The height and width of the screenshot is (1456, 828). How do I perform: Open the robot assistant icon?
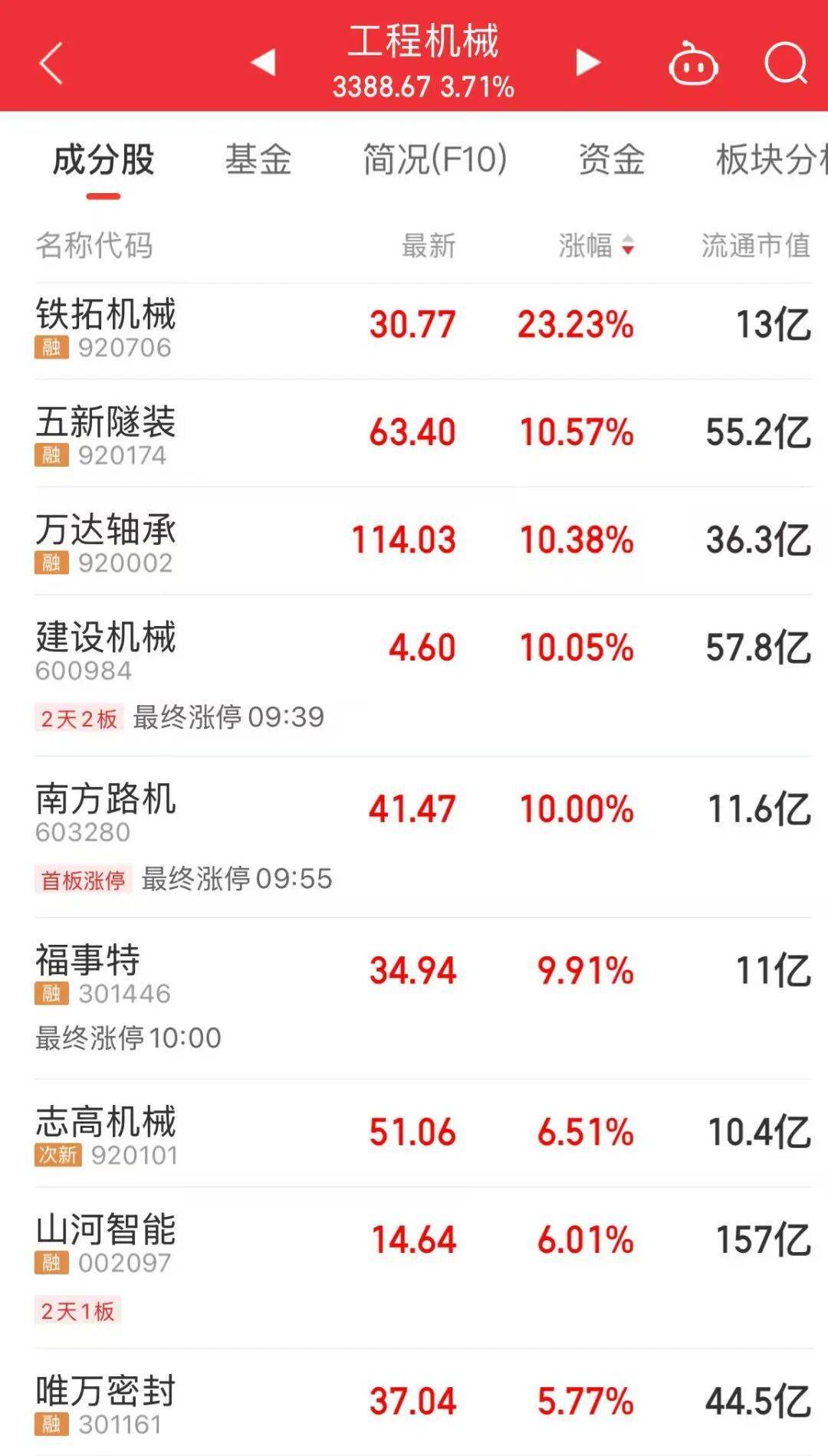[x=693, y=64]
